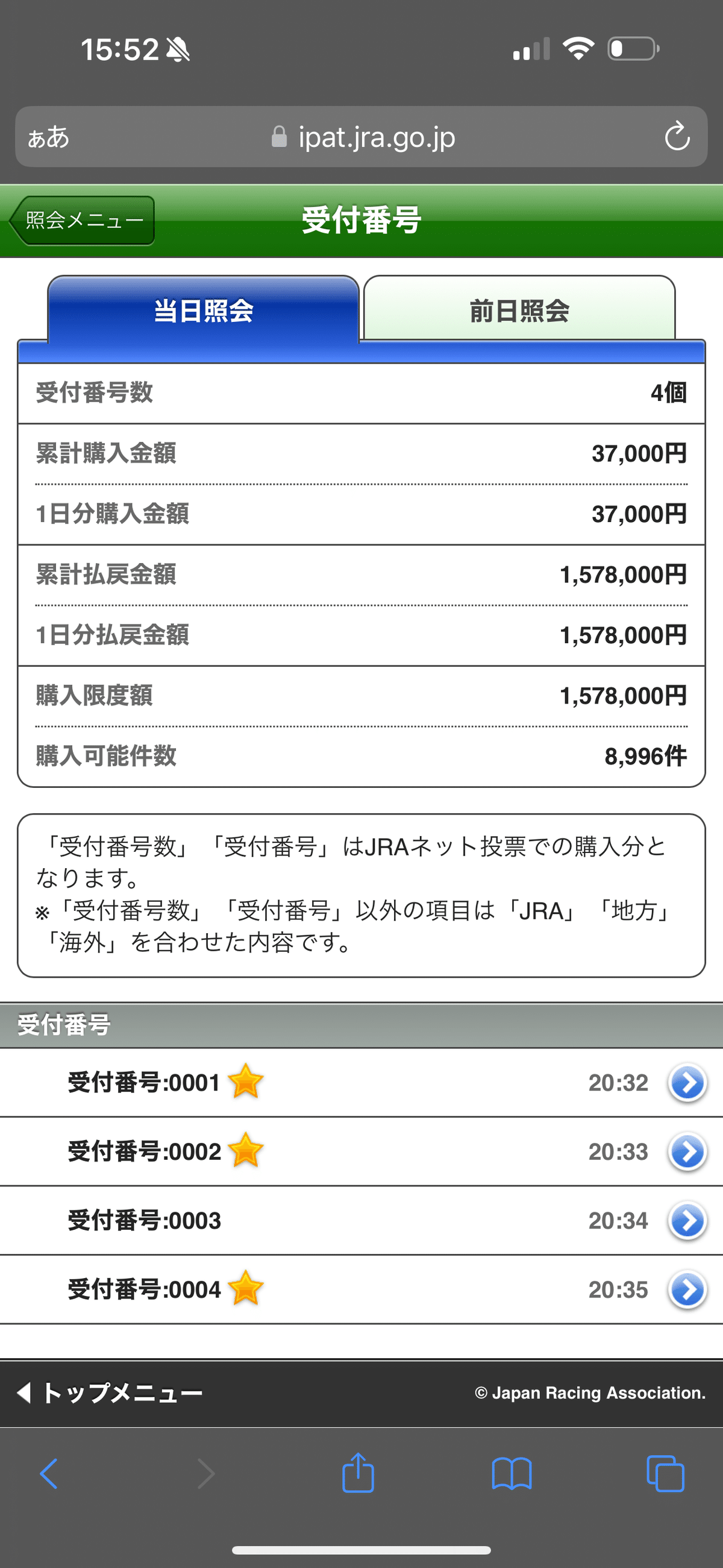Go back to 照会メニュー
The height and width of the screenshot is (1568, 723).
[82, 221]
